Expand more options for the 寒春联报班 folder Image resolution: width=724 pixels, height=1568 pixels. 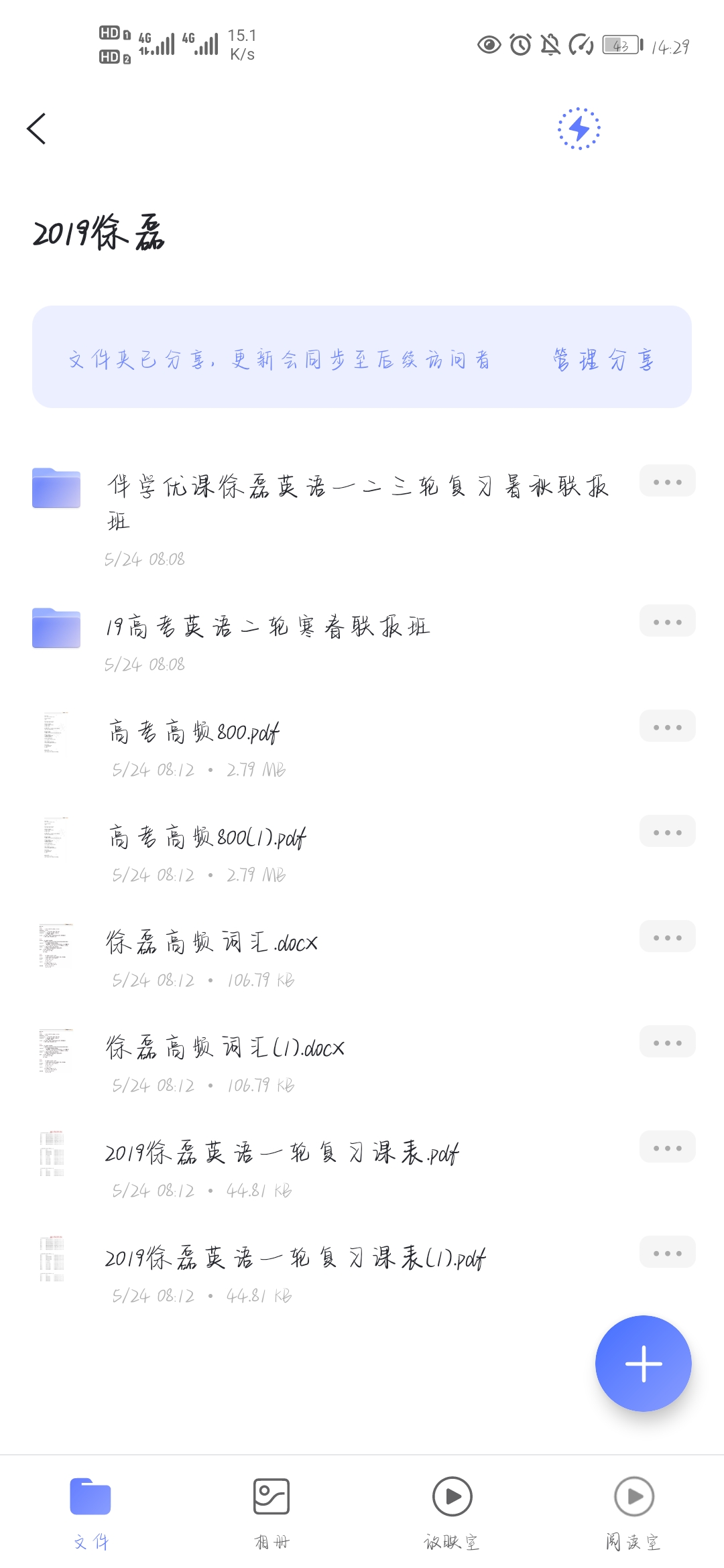click(x=666, y=621)
